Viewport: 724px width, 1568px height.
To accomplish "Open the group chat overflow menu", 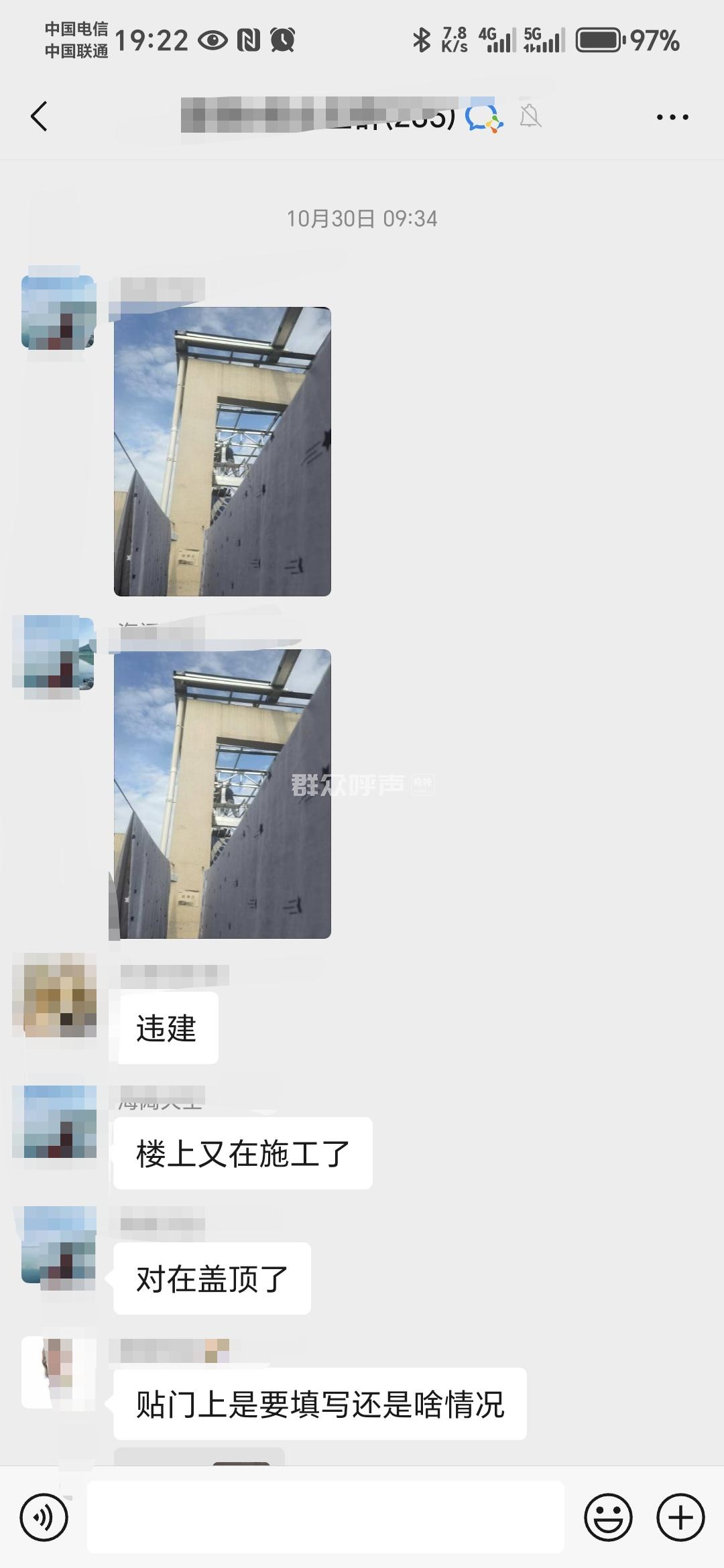I will pyautogui.click(x=672, y=117).
